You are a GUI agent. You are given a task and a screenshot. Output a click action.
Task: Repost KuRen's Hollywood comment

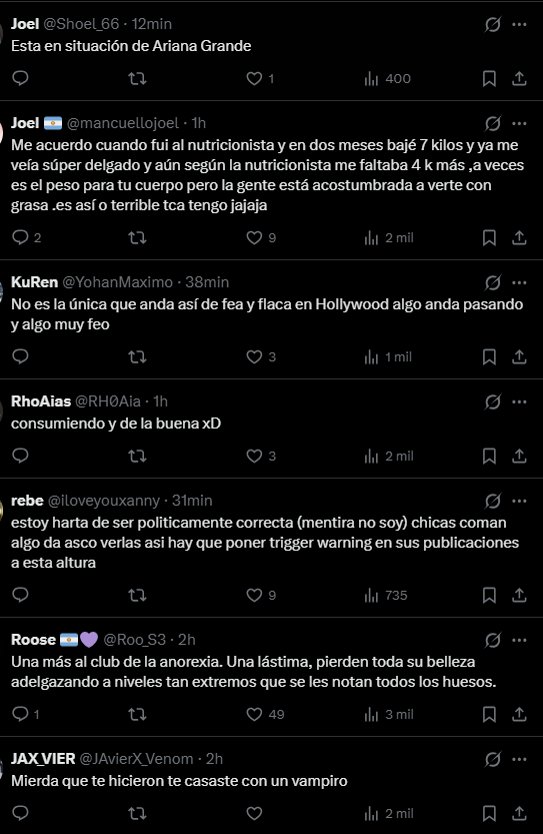pos(137,357)
